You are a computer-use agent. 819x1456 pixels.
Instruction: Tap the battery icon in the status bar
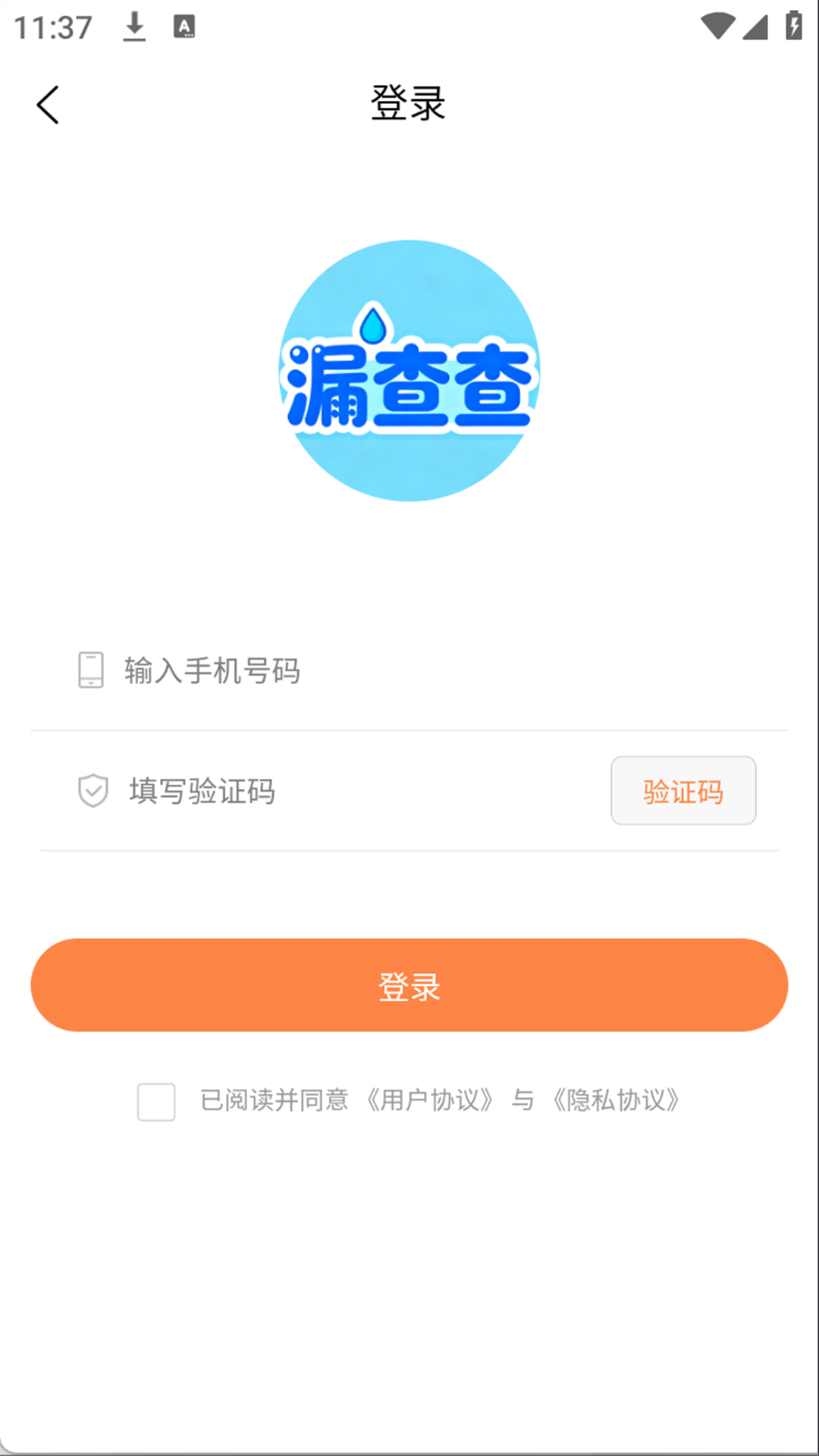click(793, 25)
